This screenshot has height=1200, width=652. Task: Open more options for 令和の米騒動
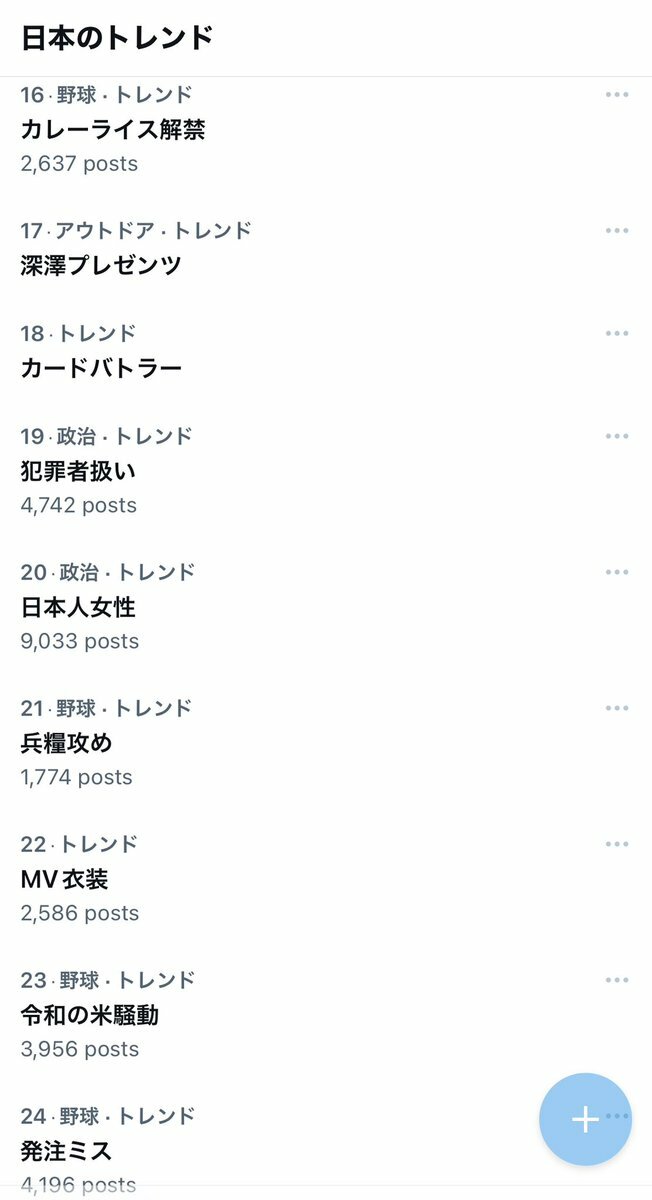coord(617,980)
